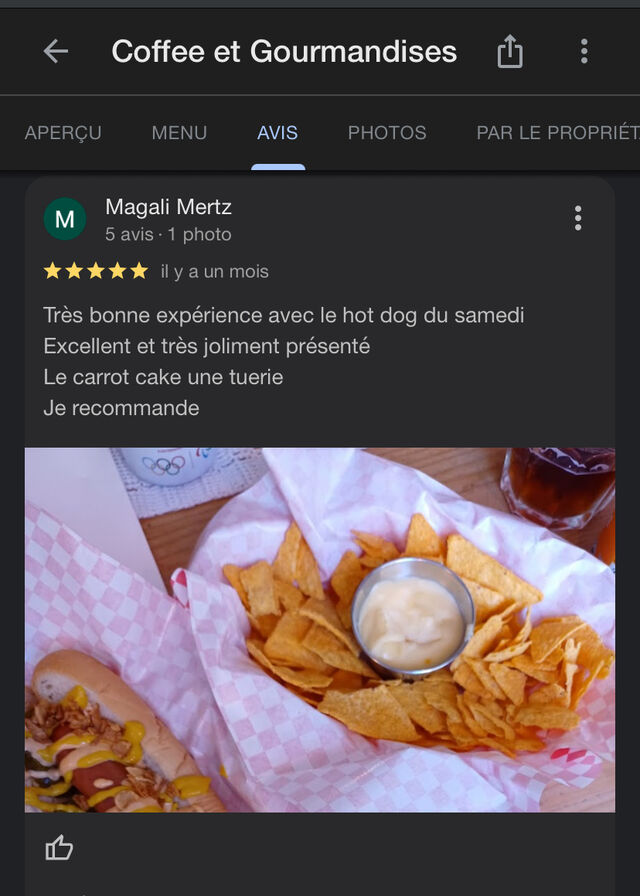Like Magali Mertz's review
640x896 pixels.
pyautogui.click(x=60, y=849)
